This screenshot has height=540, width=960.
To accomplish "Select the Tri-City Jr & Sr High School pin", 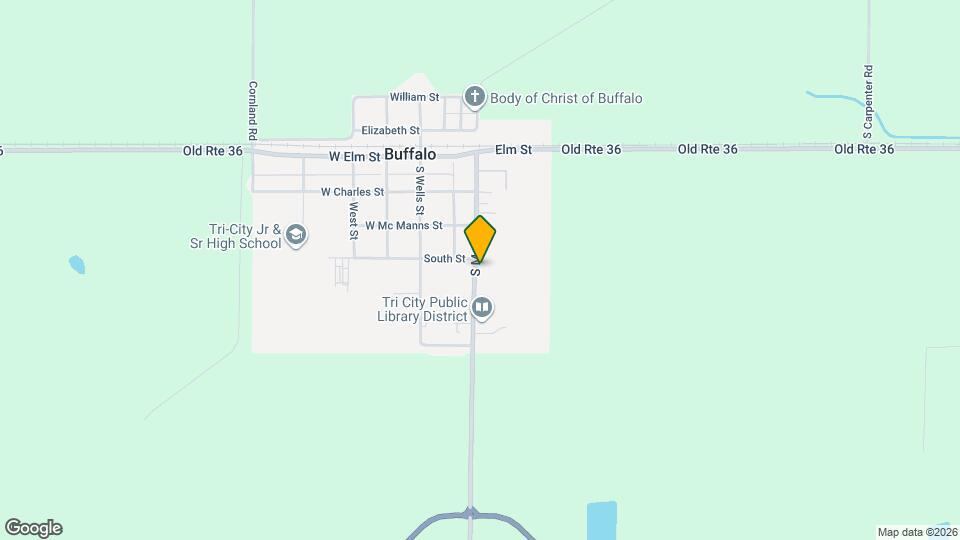I will tap(296, 236).
